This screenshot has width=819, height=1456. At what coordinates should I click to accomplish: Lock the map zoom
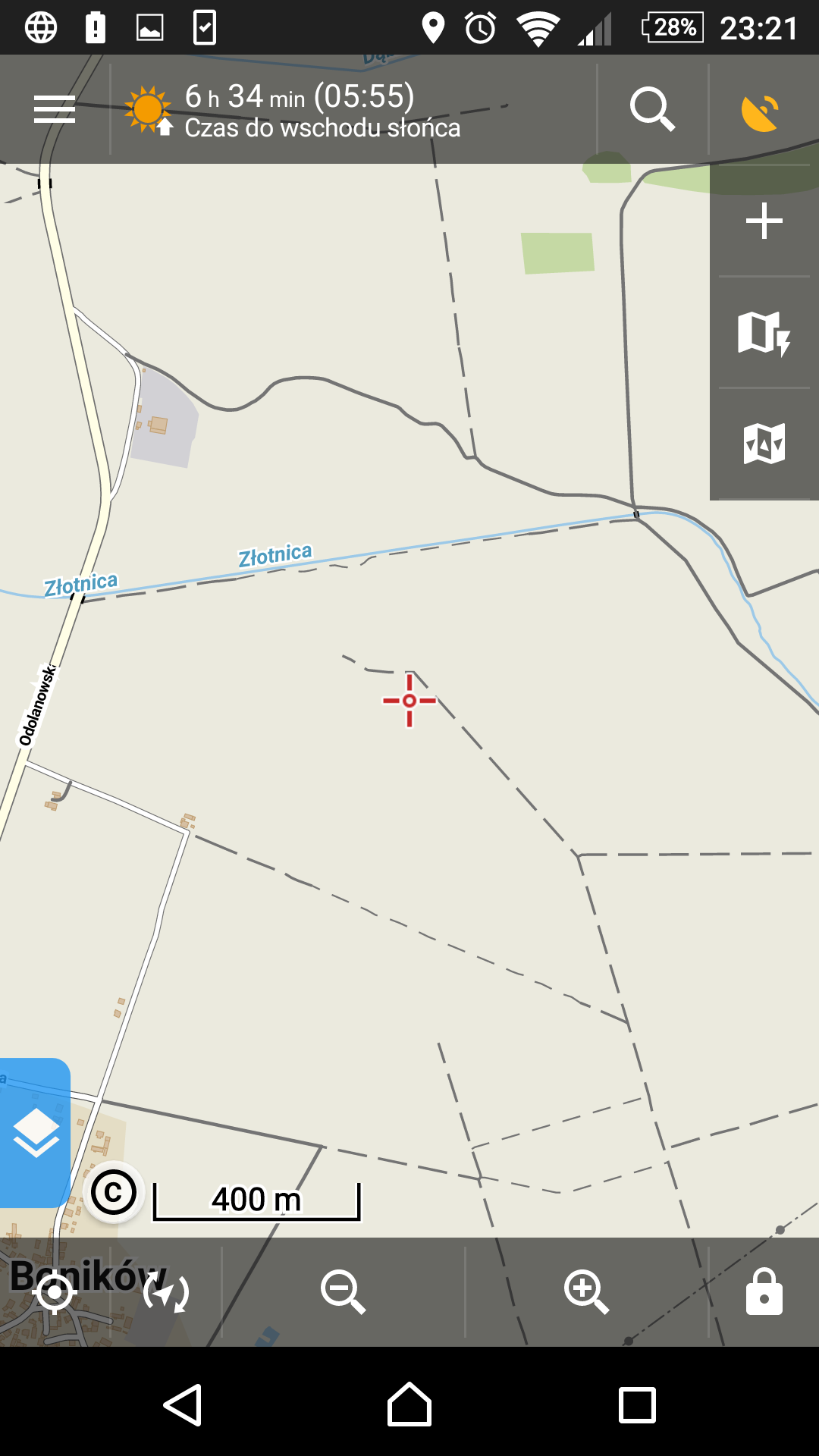pyautogui.click(x=764, y=1291)
